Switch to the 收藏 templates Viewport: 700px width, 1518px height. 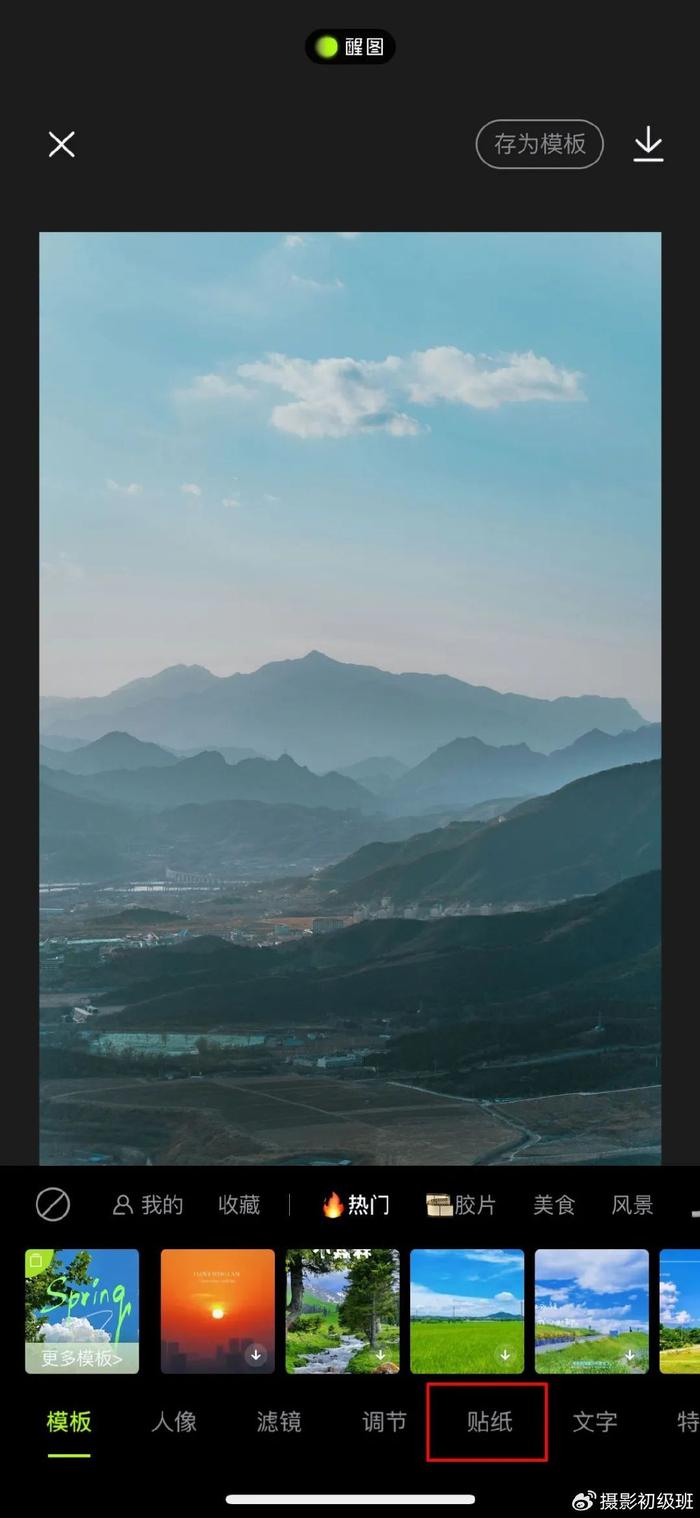[x=239, y=1205]
